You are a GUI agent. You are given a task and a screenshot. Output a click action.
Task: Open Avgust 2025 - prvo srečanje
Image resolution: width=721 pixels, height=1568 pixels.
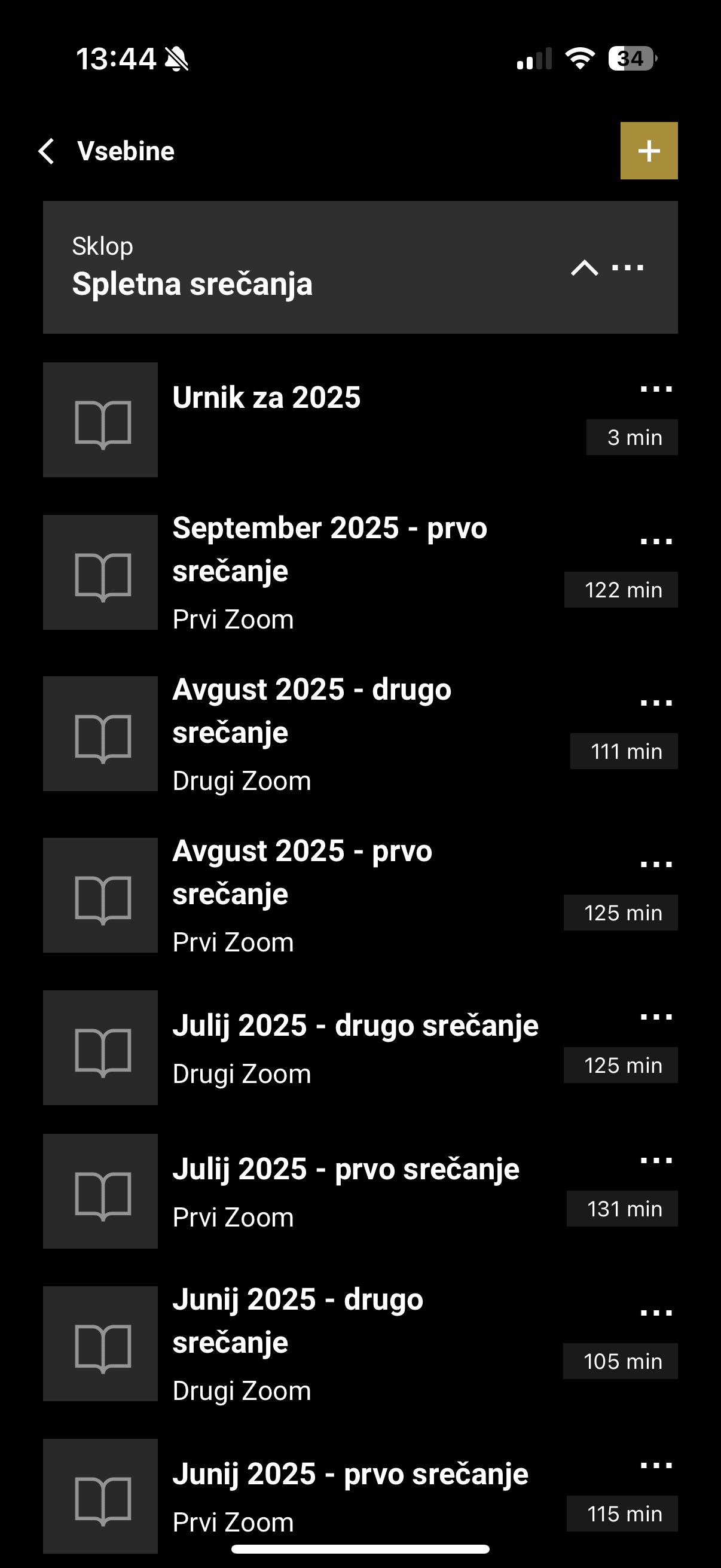tap(303, 872)
